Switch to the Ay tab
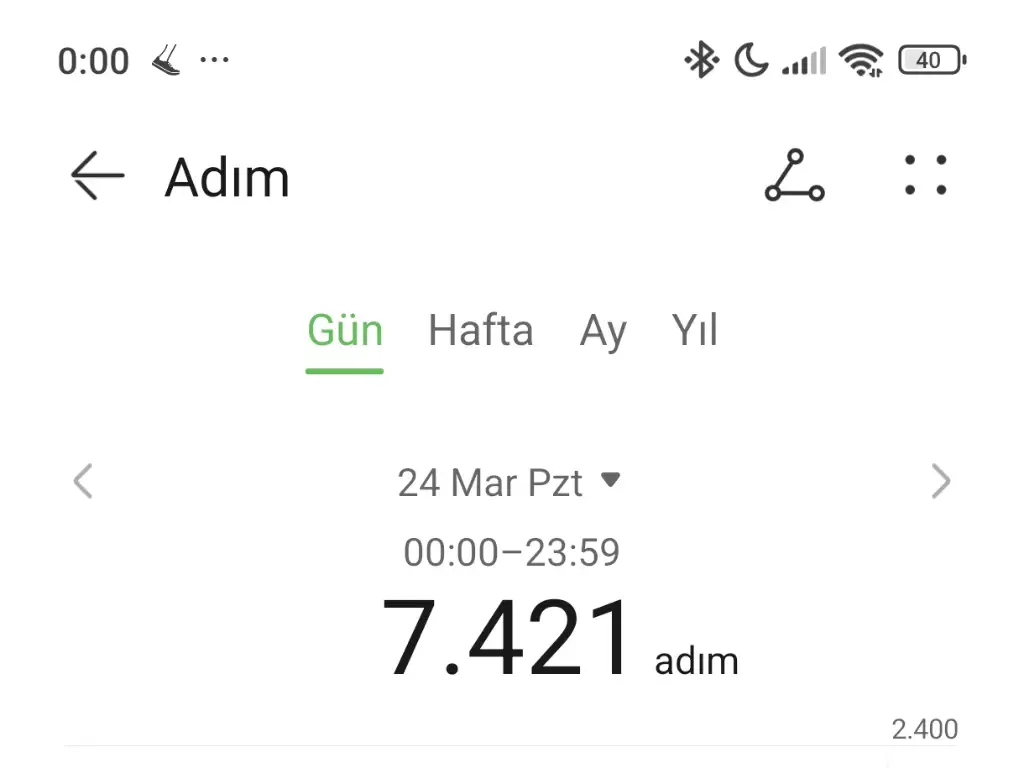1024x768 pixels. tap(603, 331)
